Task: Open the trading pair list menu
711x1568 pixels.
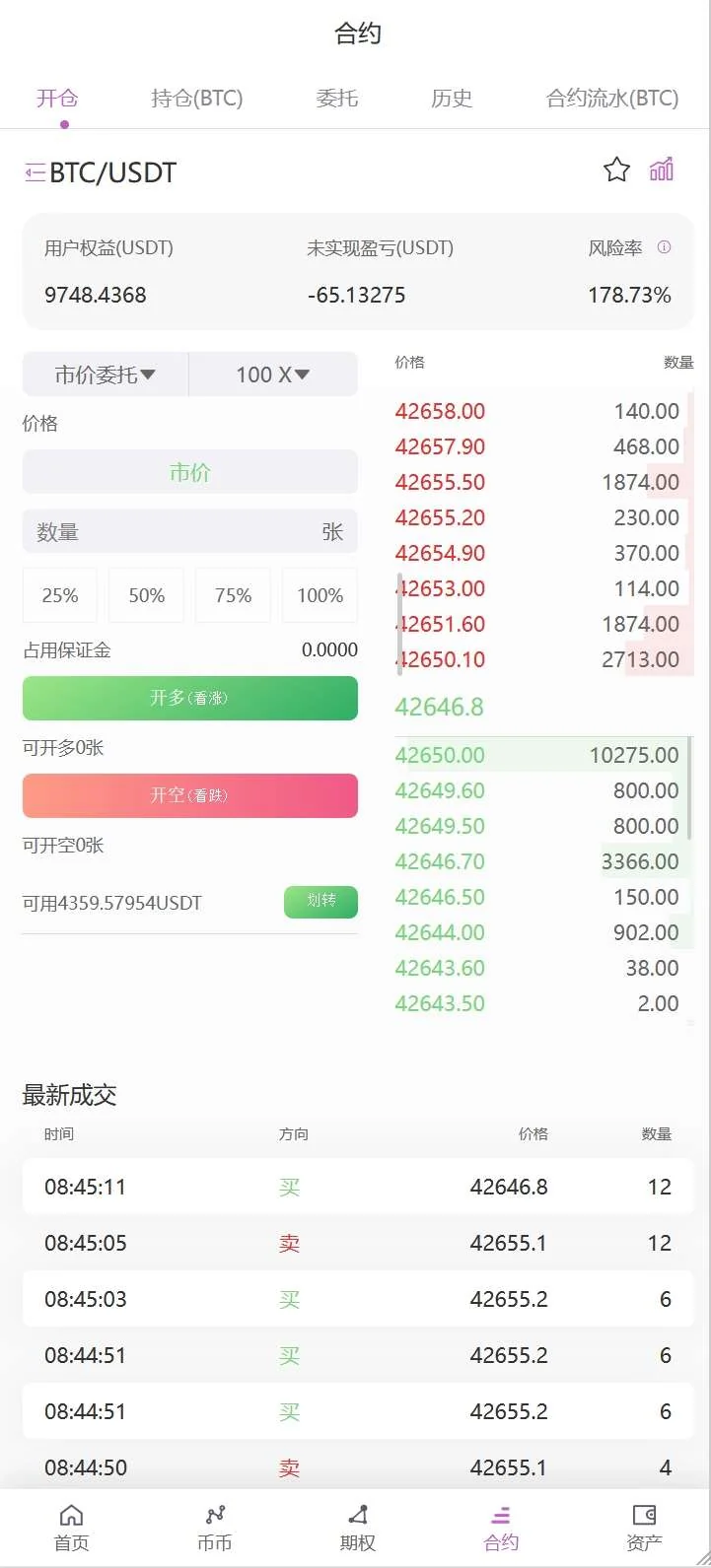Action: [35, 173]
